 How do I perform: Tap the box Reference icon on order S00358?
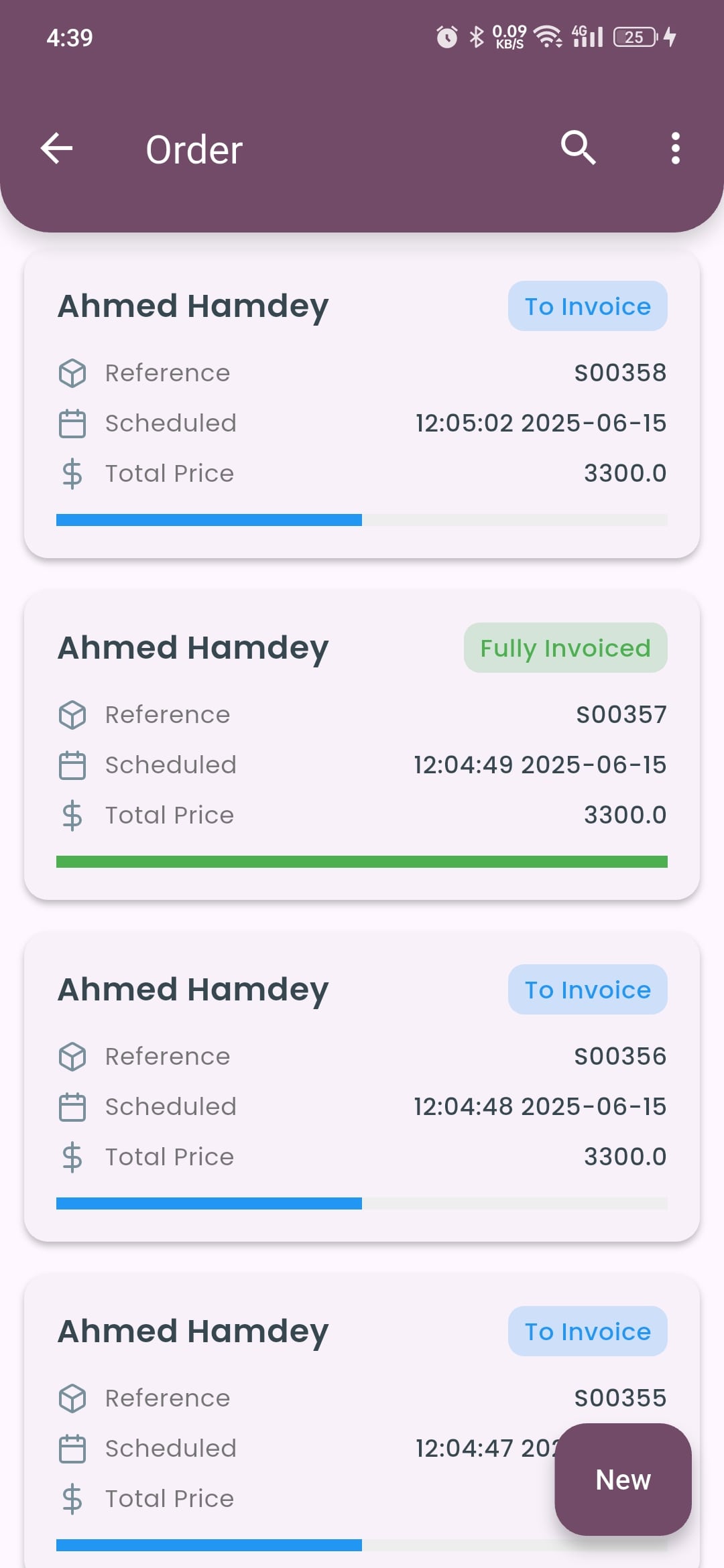[73, 373]
